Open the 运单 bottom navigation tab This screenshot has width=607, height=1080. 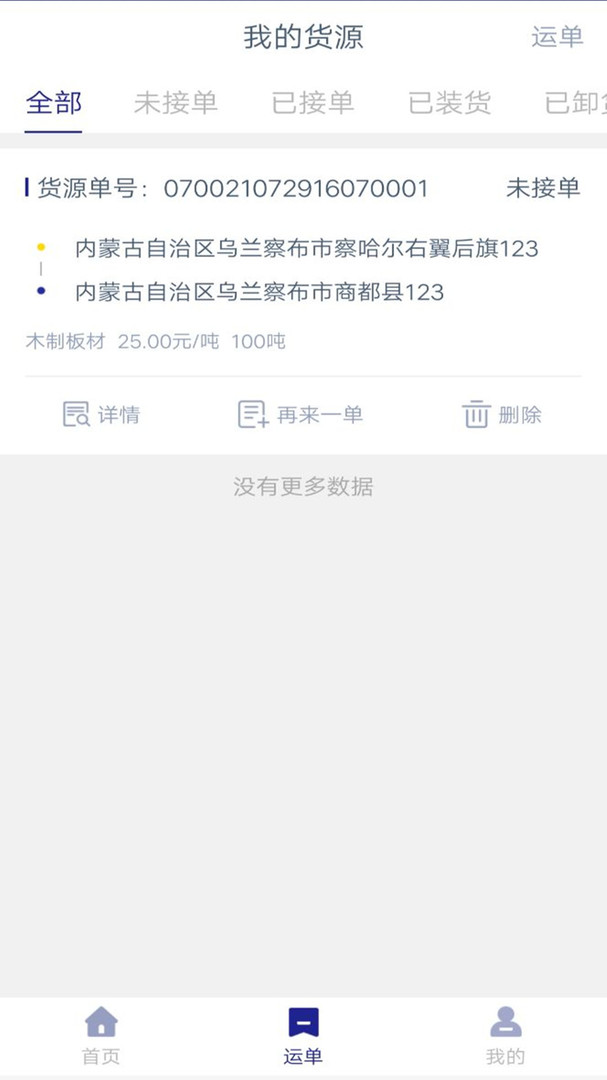(303, 1036)
